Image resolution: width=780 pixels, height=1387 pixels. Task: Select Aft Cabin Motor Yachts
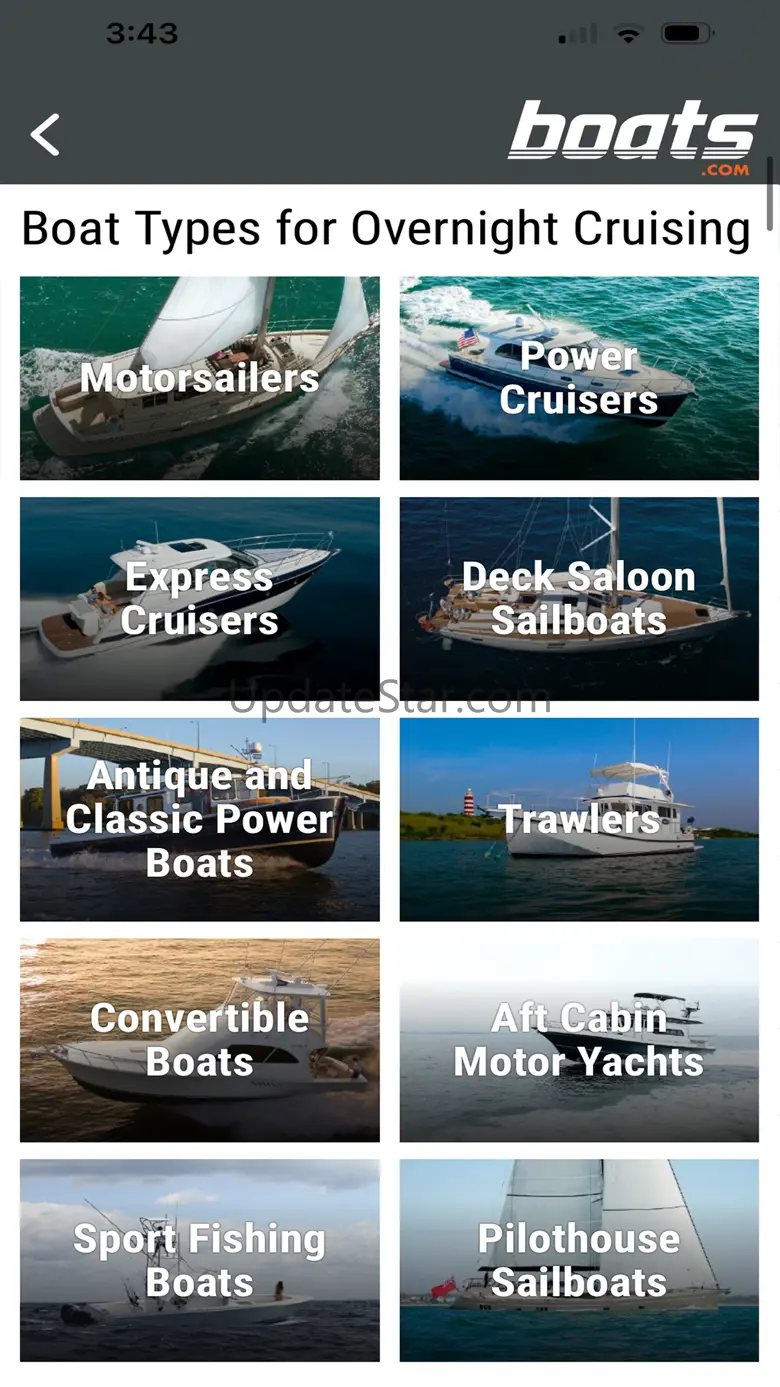click(x=579, y=1040)
